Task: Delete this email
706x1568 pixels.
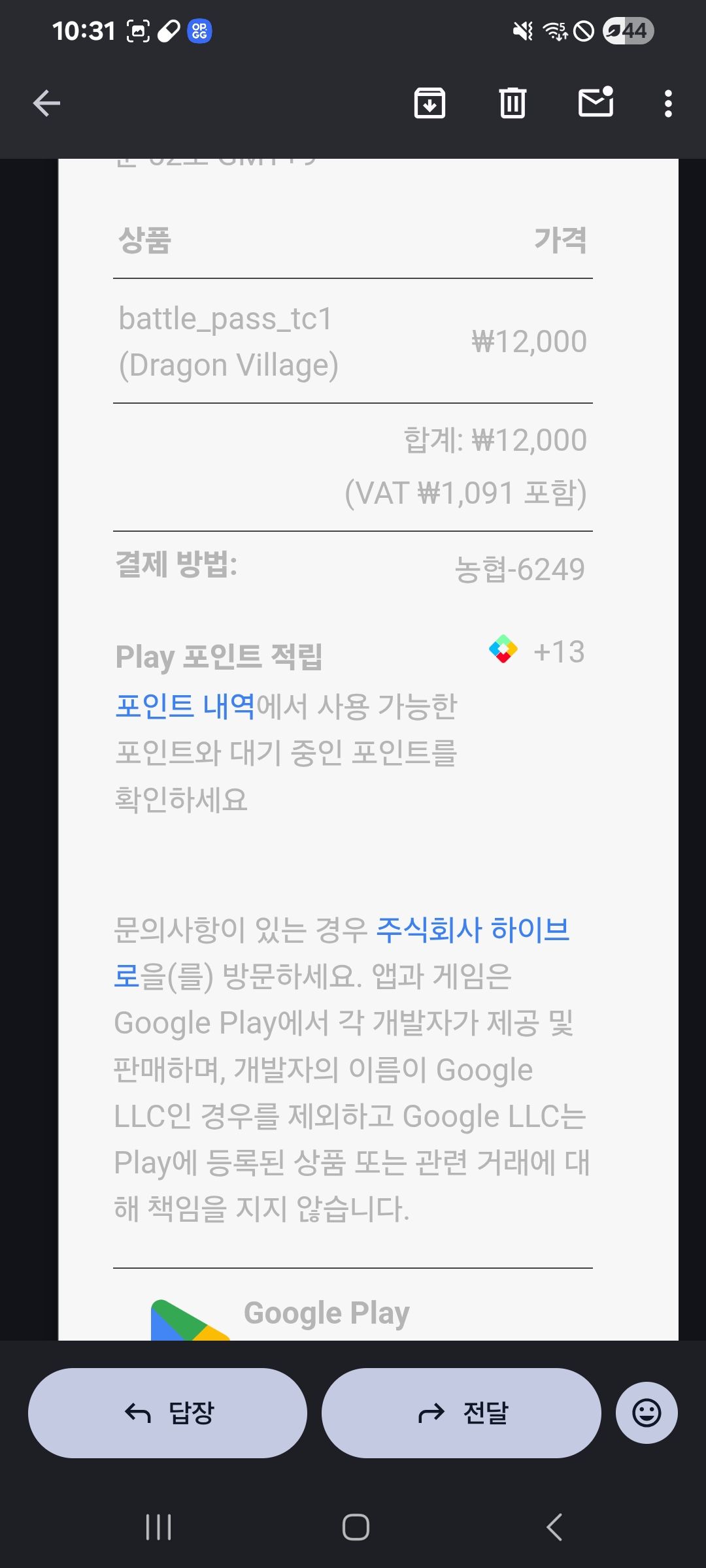Action: [x=513, y=103]
